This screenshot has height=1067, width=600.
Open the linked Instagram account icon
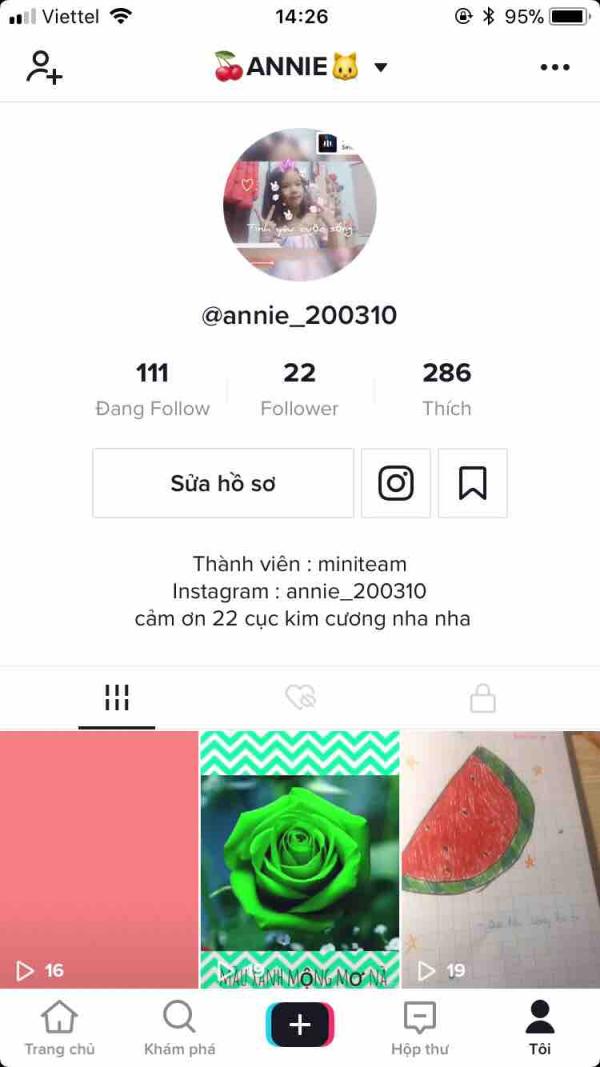pos(396,483)
